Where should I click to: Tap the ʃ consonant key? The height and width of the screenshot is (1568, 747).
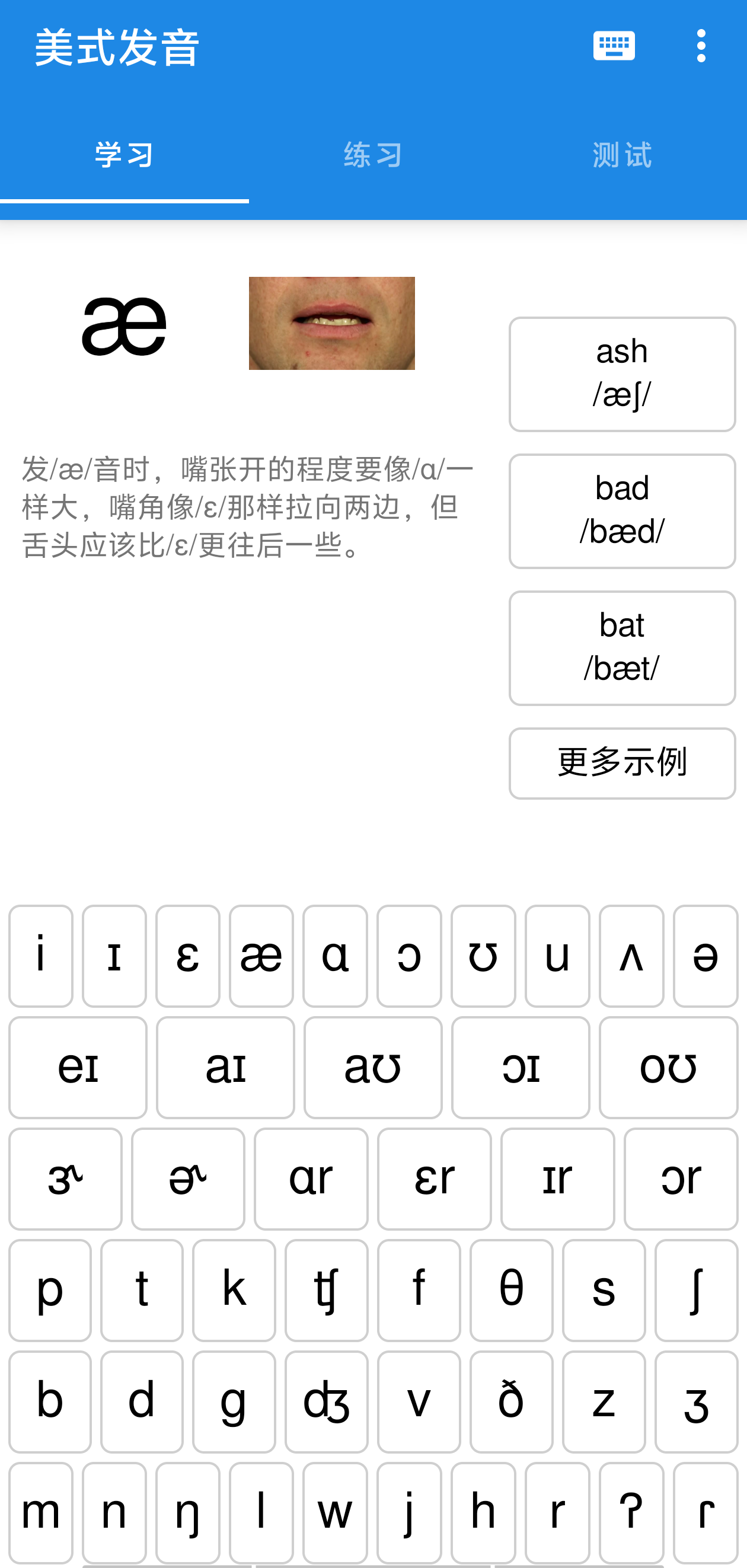coord(696,1291)
